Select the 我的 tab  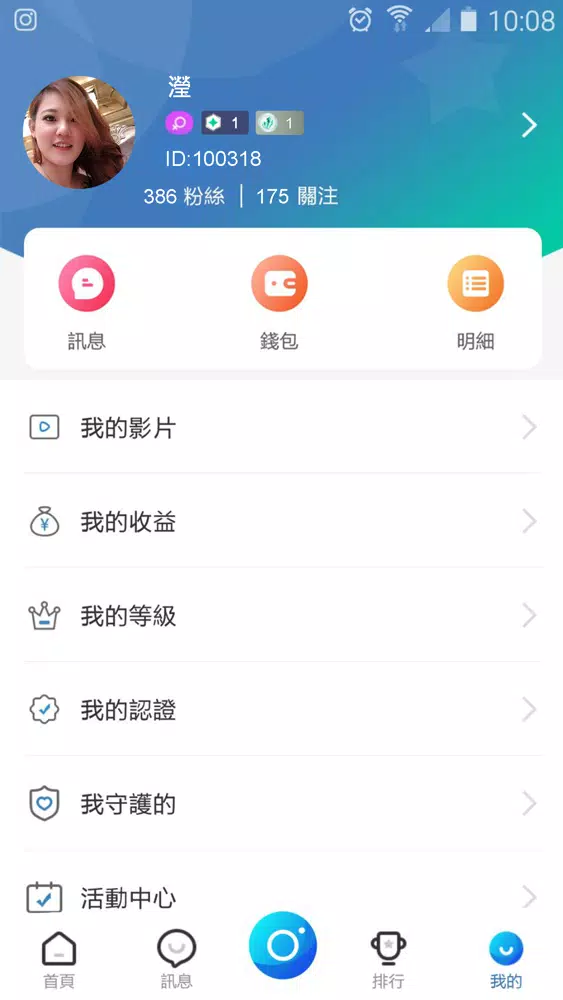(x=506, y=960)
